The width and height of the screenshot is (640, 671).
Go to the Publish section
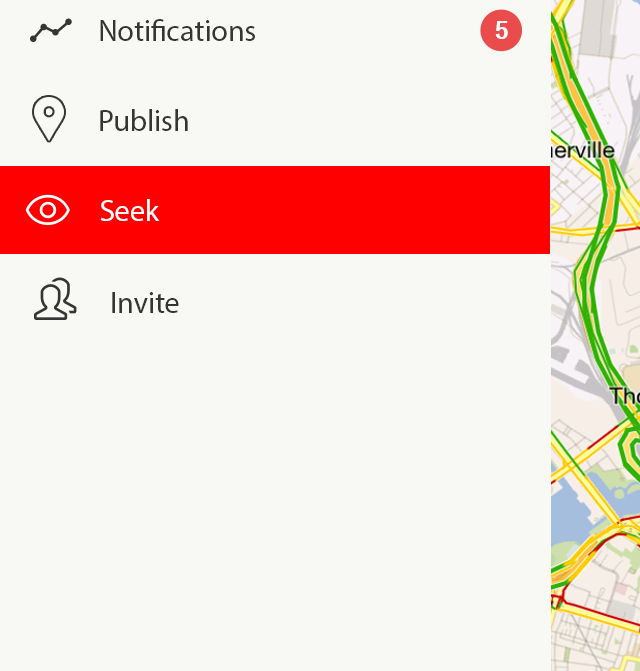click(x=143, y=121)
